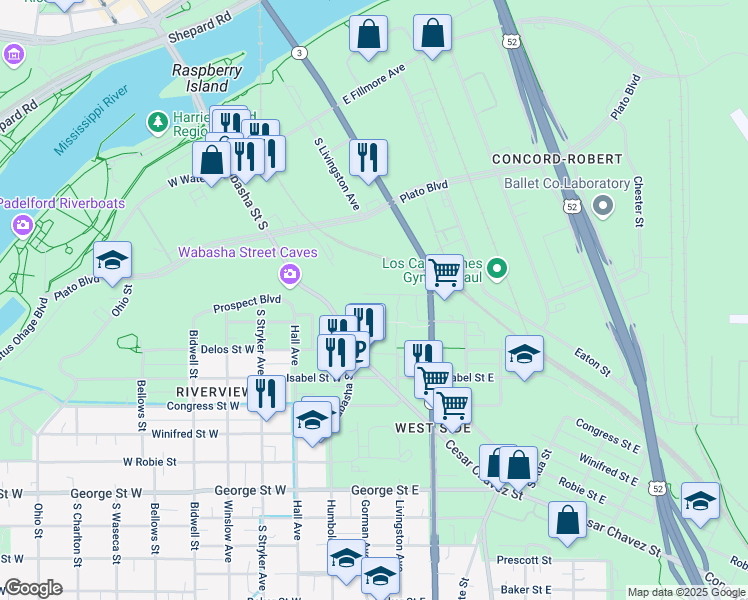The height and width of the screenshot is (600, 748).
Task: Open the shopping bag marker below Robie St E
Action: (x=567, y=521)
